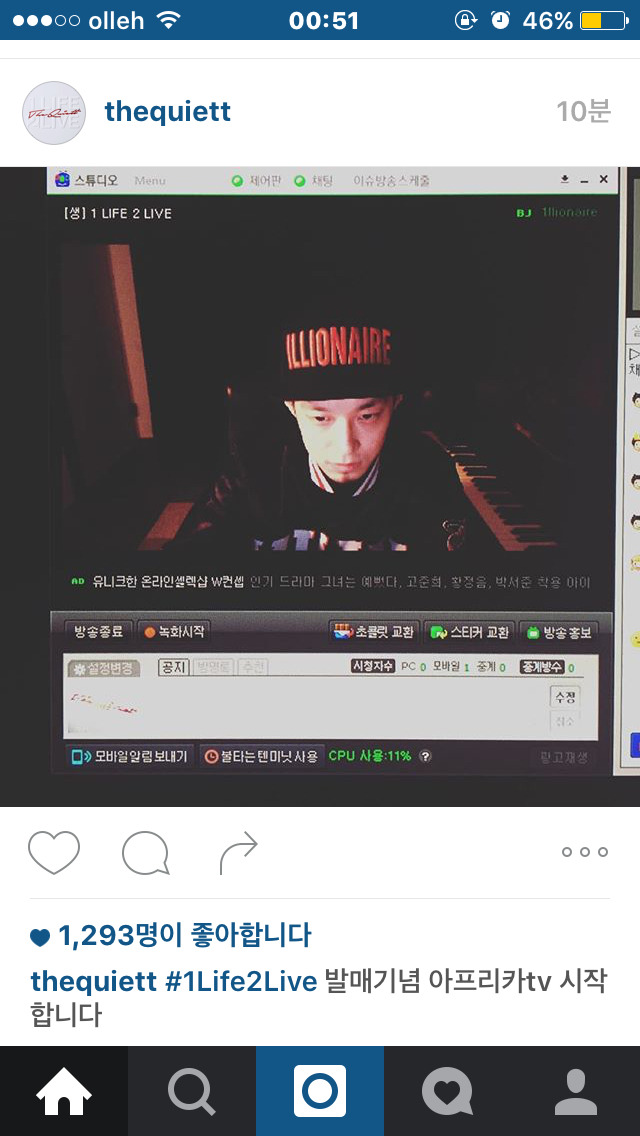Like thequiett's post with the heart

click(x=54, y=853)
